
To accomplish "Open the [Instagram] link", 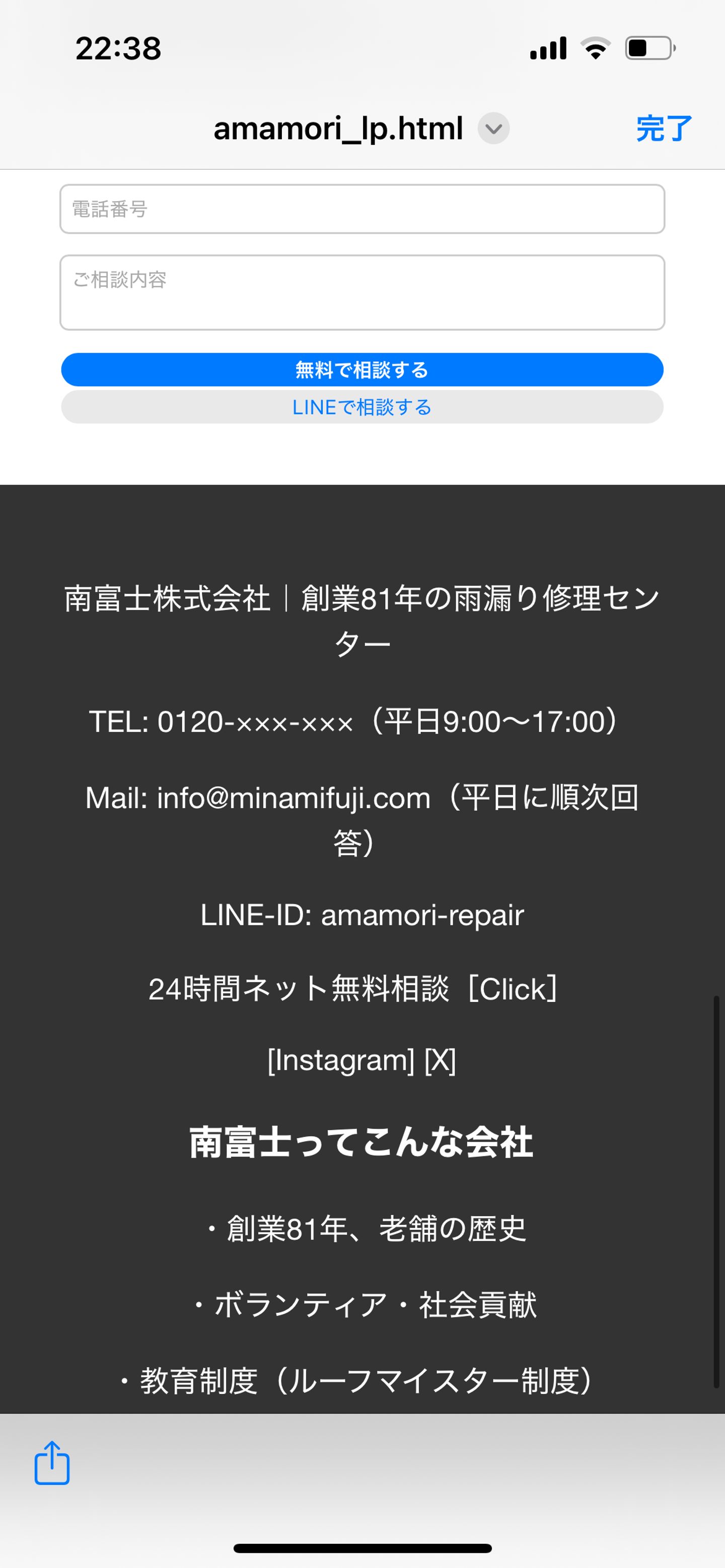I will 340,1060.
